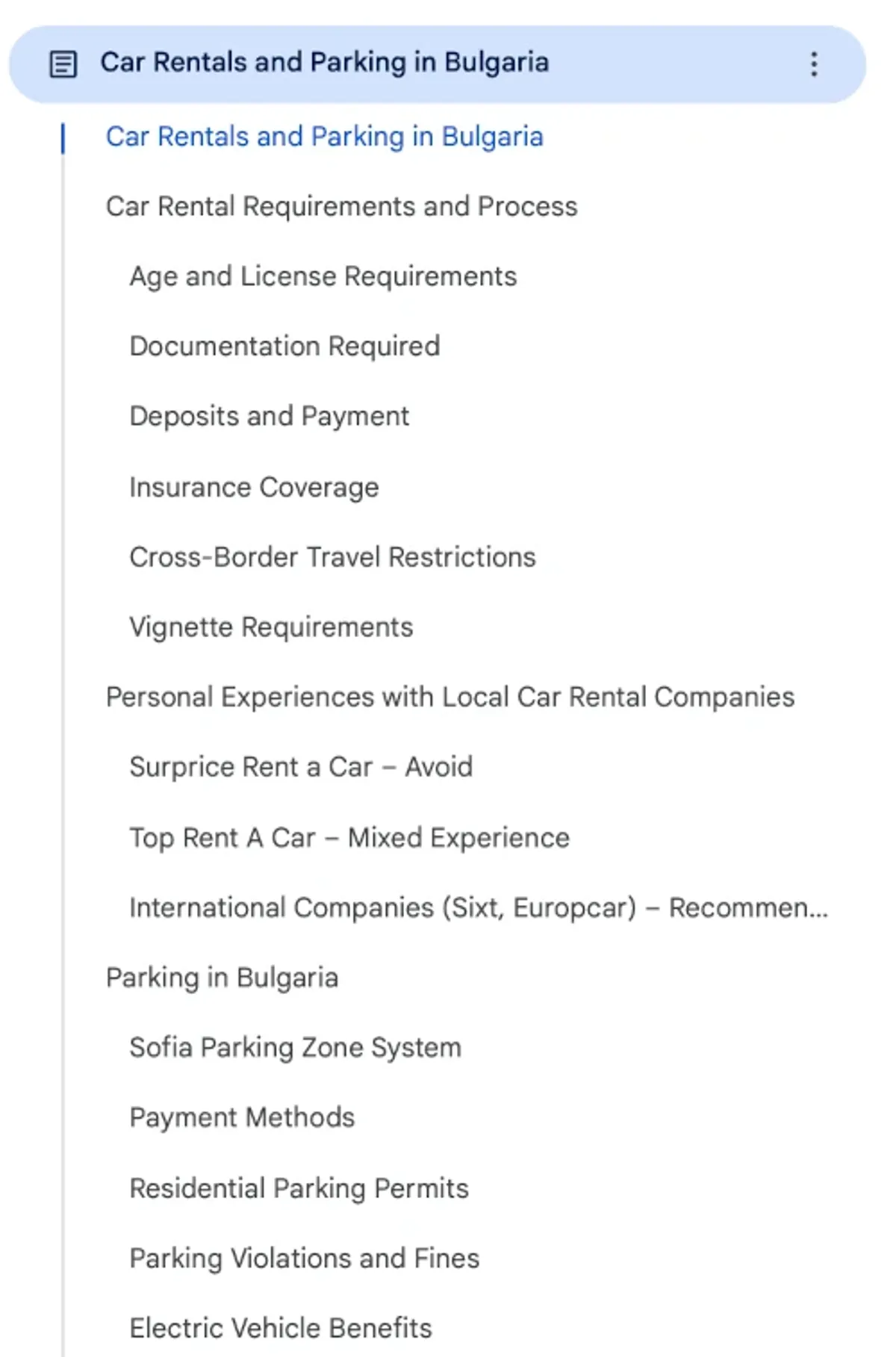Jump to Cross-Border Travel Restrictions
Screen dimensions: 896x1357
click(332, 557)
